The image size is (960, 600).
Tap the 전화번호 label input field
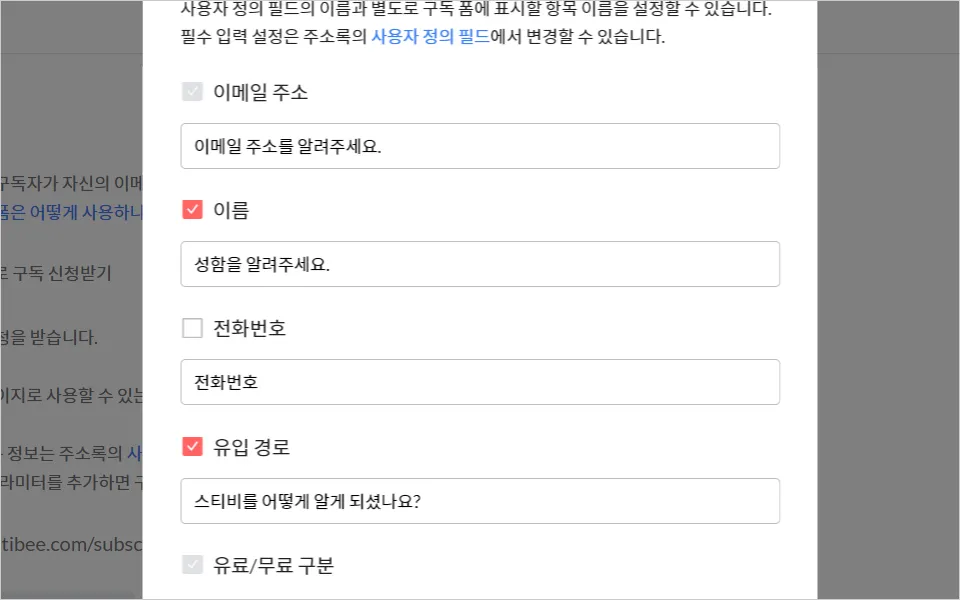click(x=480, y=382)
